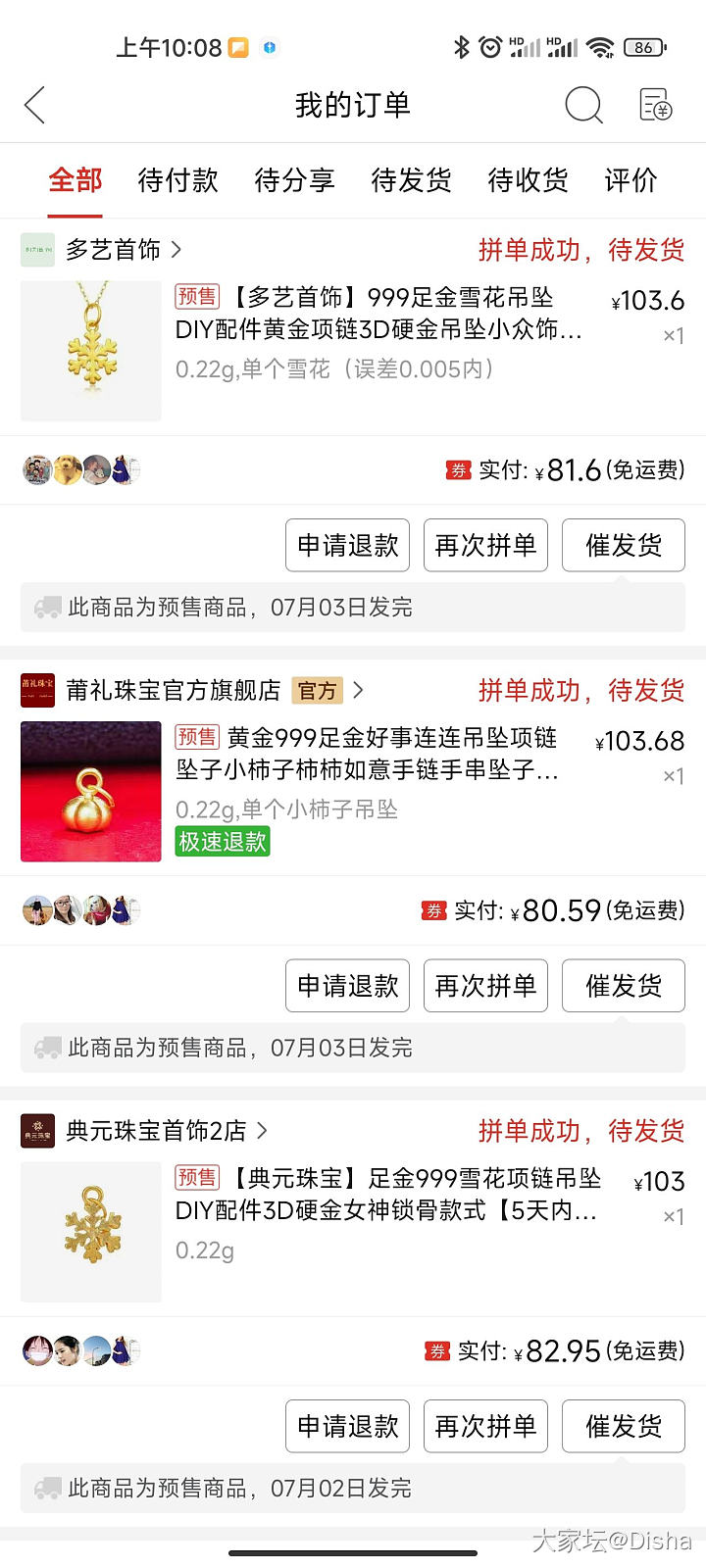Open order search magnifier

click(583, 105)
